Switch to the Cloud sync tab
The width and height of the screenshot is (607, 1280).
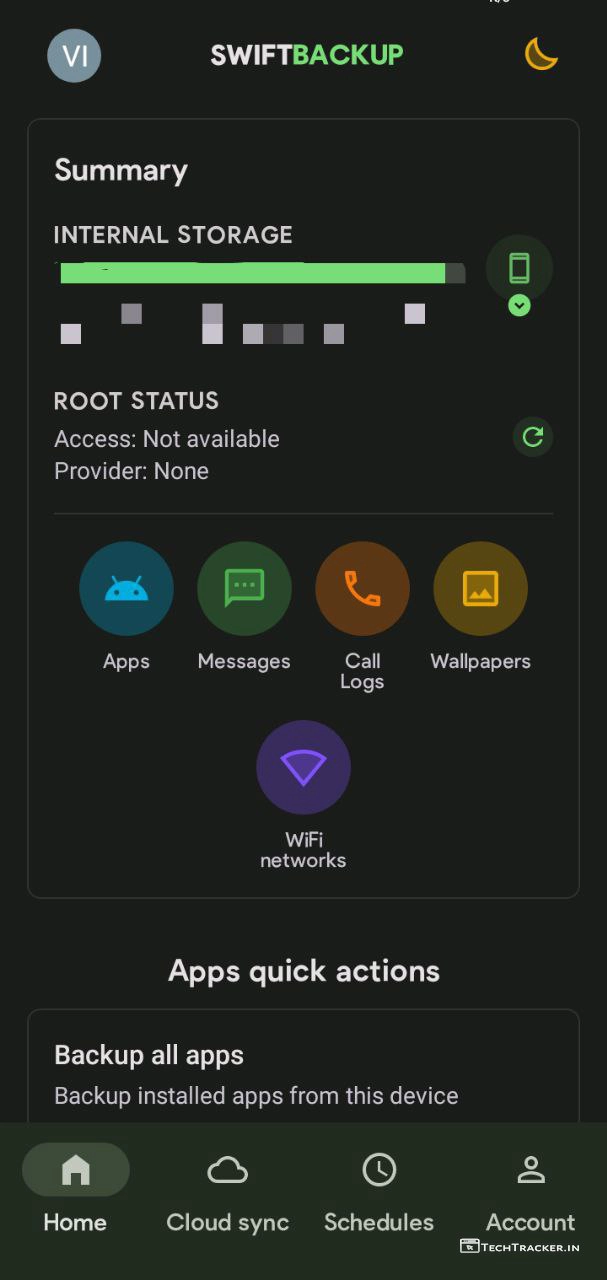click(227, 1190)
